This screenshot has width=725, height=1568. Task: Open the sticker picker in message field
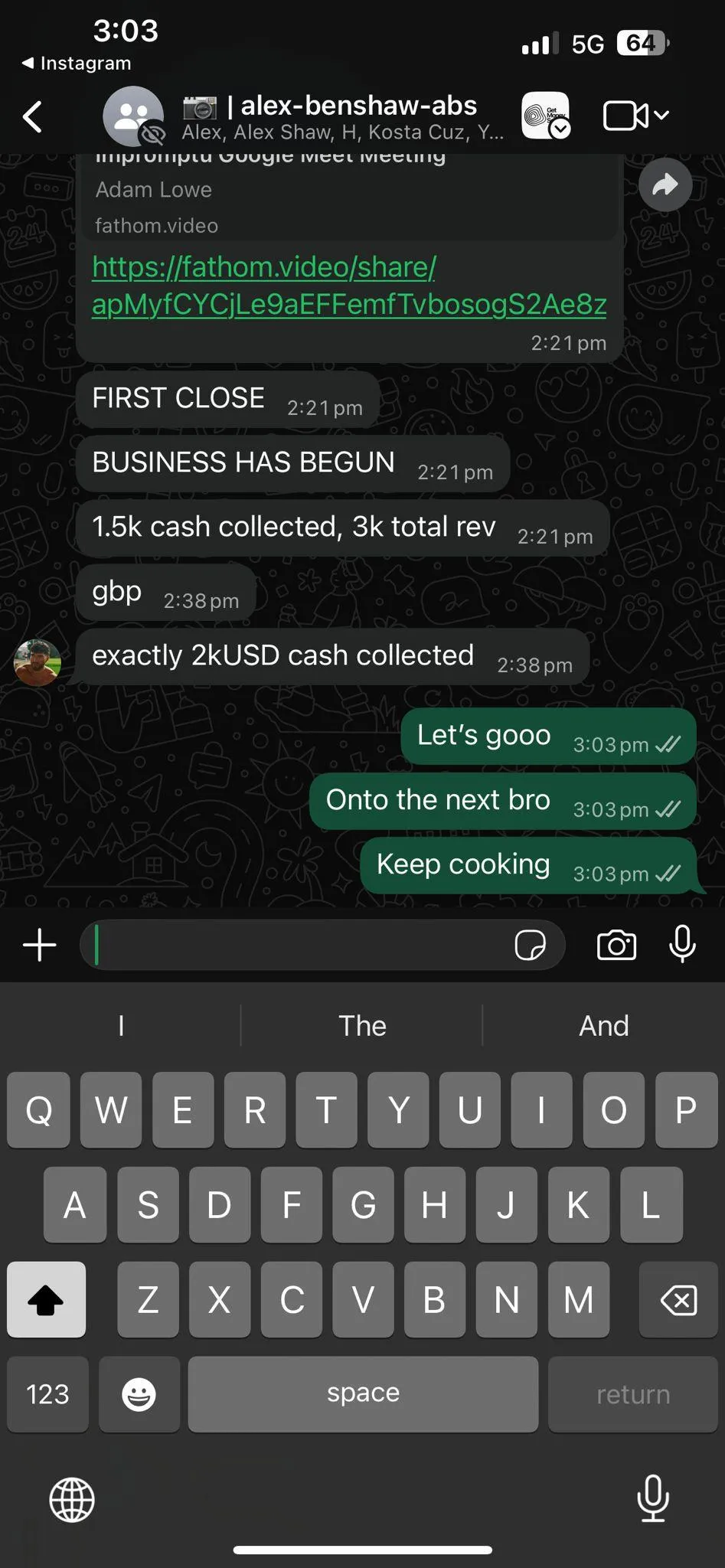(x=530, y=945)
